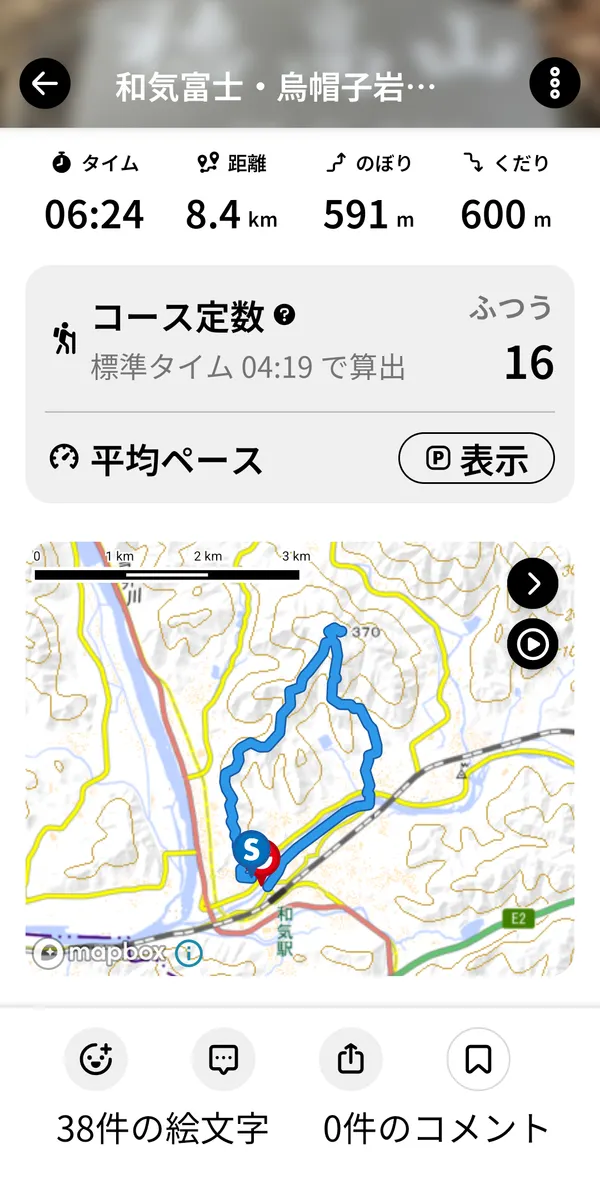Open the three-dot overflow menu
This screenshot has height=1200, width=600.
point(555,83)
